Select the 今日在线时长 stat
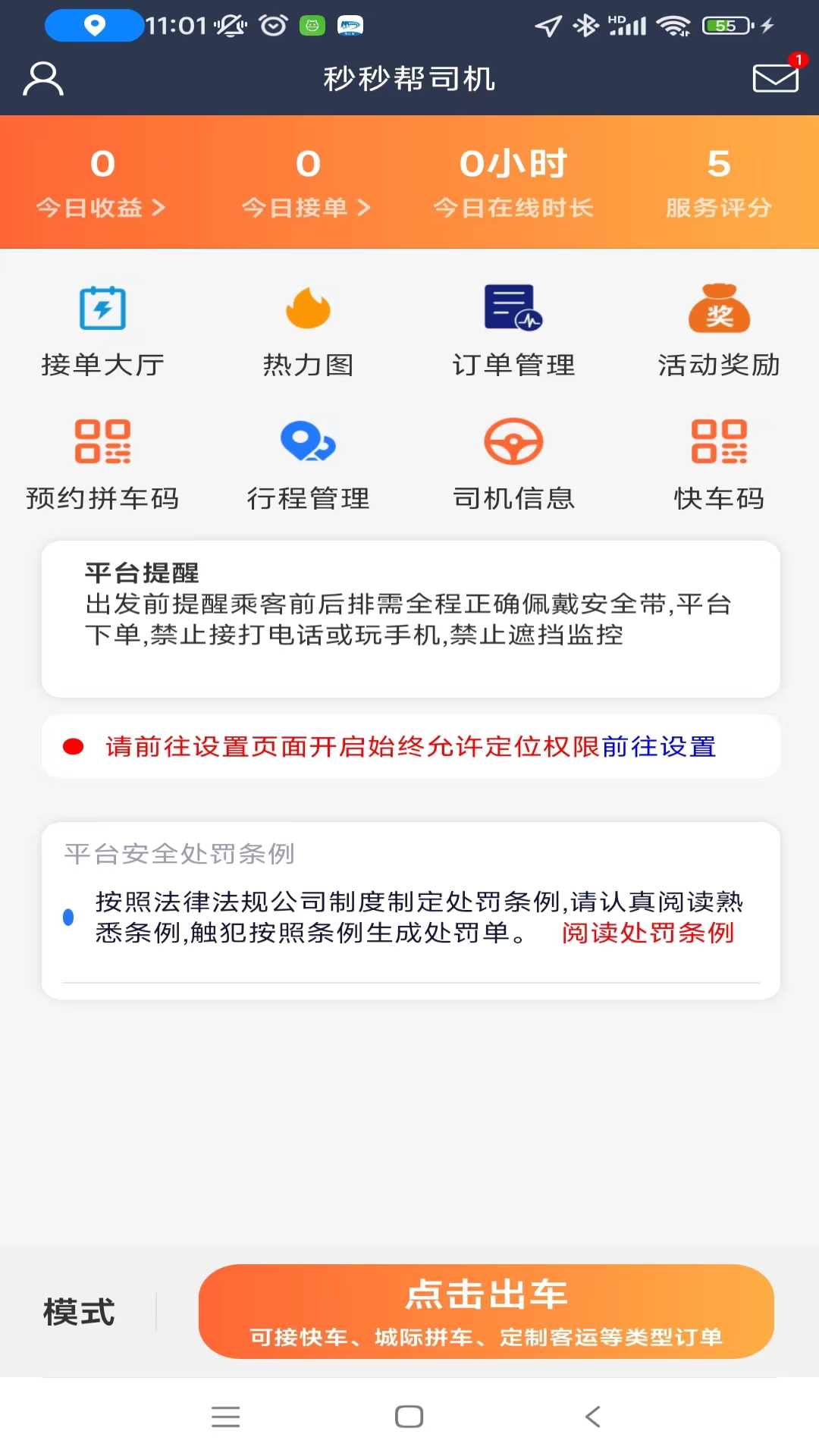The height and width of the screenshot is (1456, 819). click(513, 182)
